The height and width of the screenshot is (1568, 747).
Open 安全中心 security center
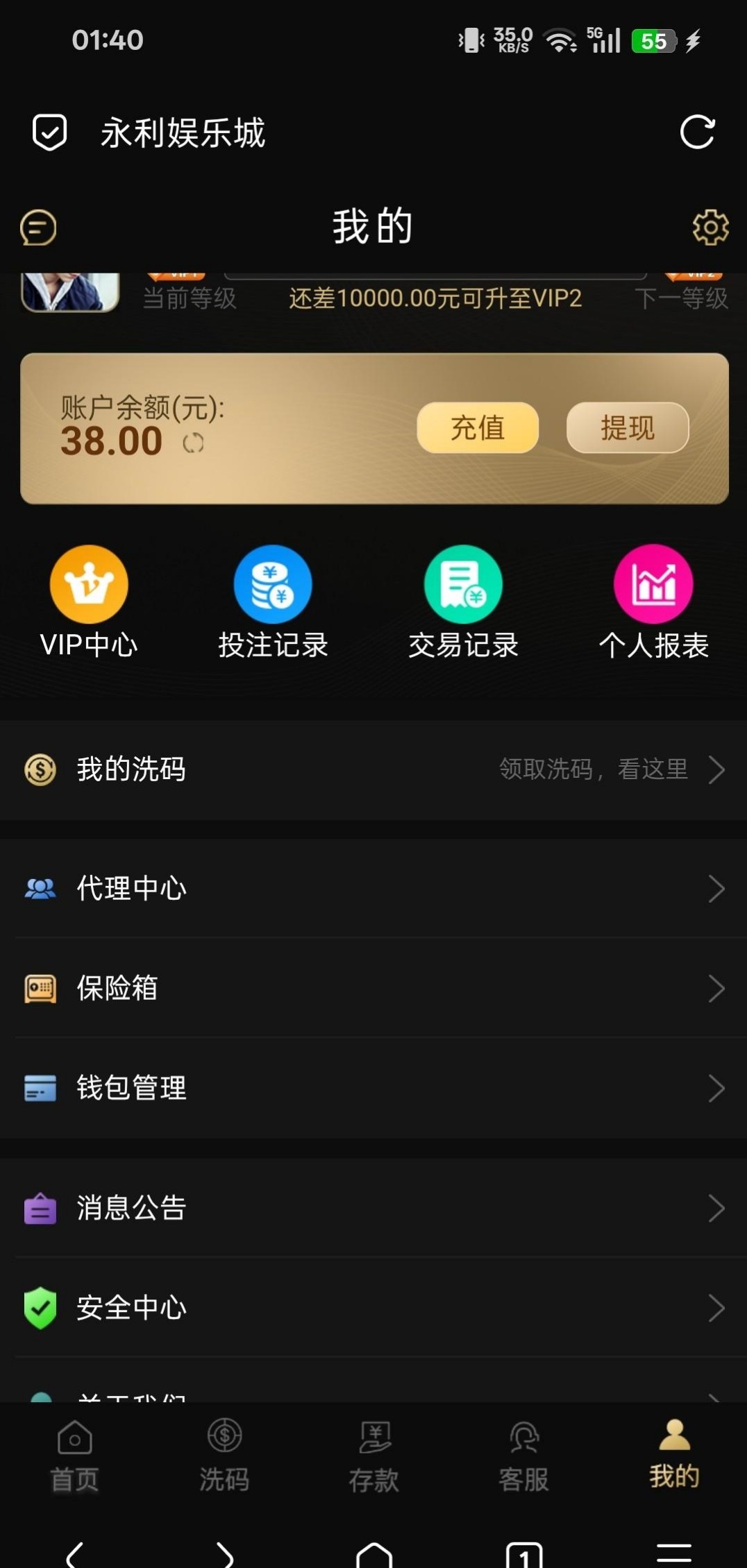tap(373, 1308)
